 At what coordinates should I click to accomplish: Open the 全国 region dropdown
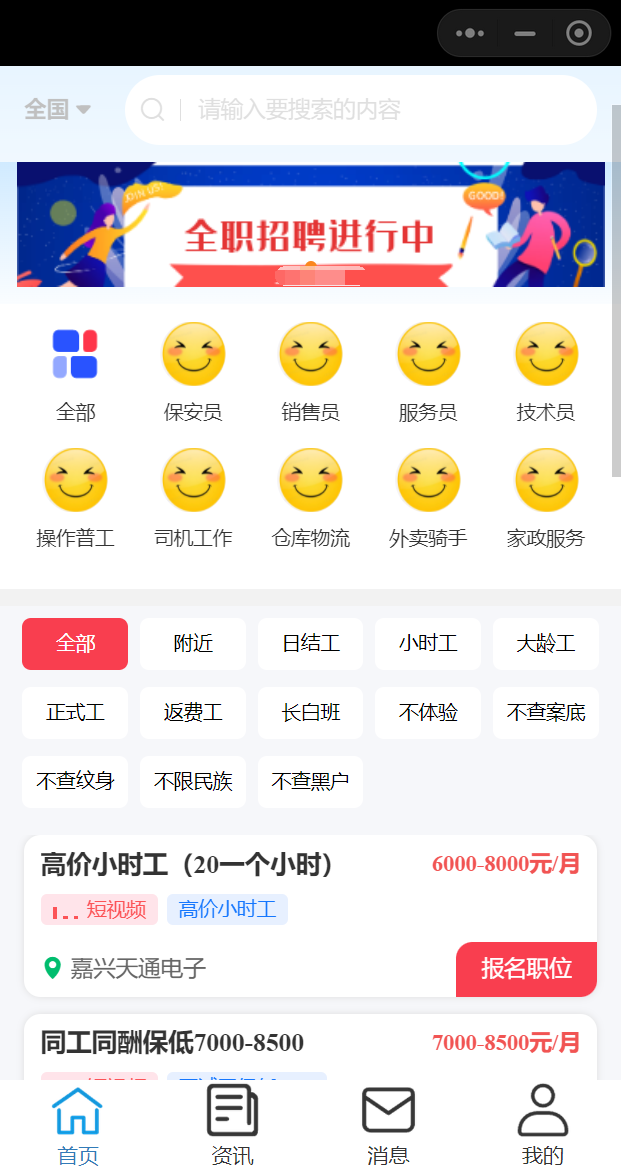(57, 109)
